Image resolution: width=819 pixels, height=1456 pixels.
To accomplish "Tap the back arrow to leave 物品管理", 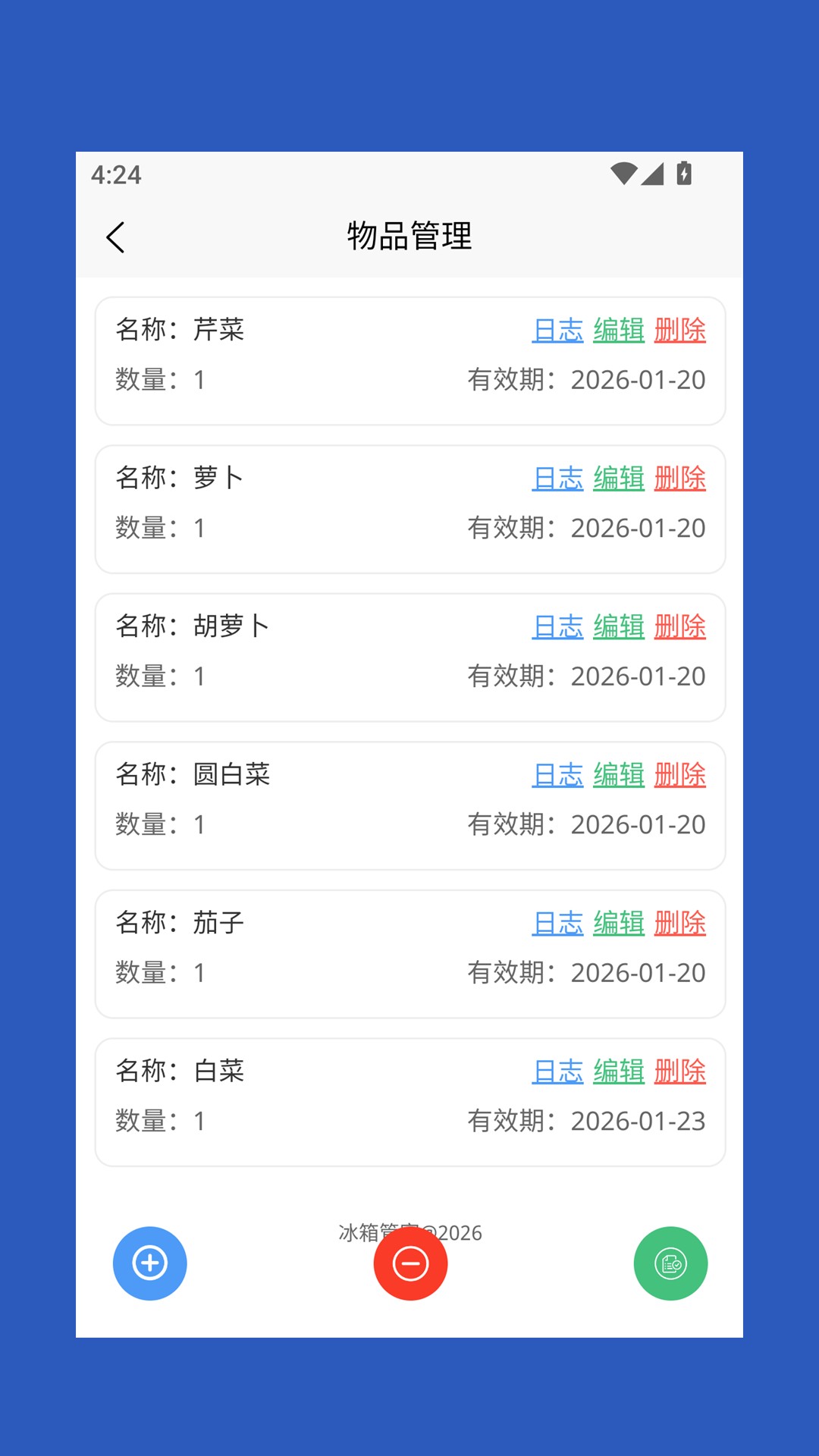I will coord(116,237).
